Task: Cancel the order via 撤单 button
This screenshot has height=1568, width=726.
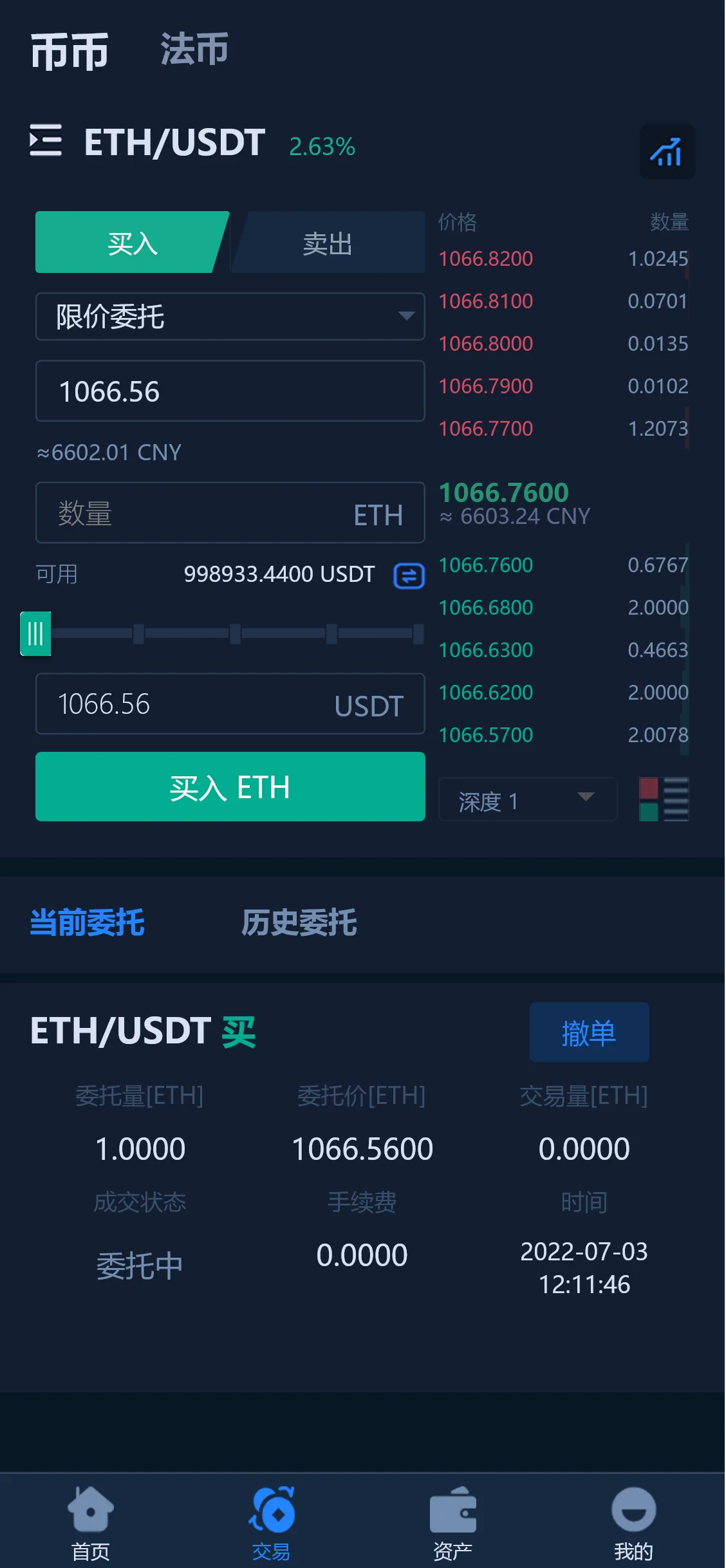Action: (588, 1032)
